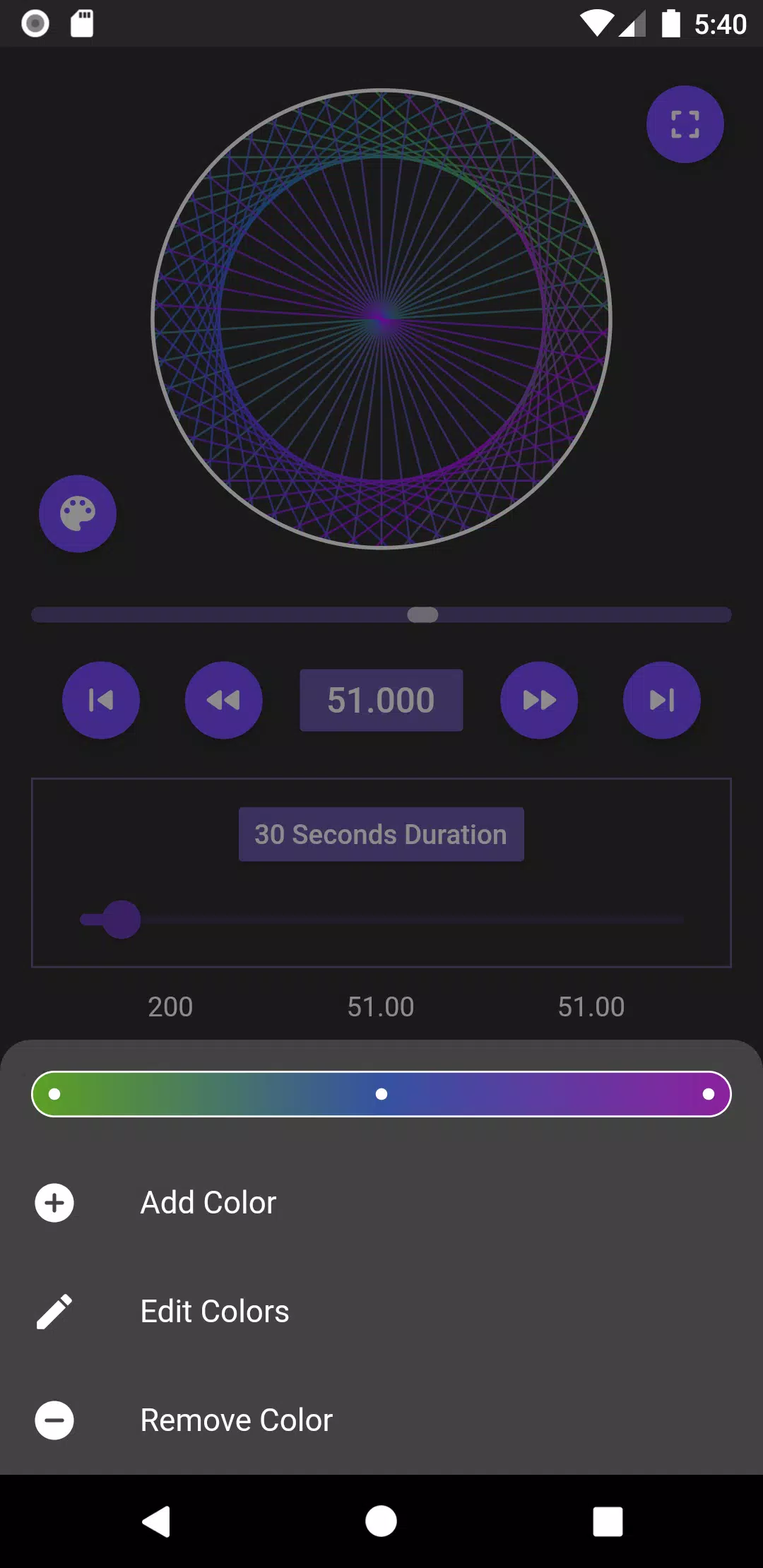Tap the fast forward button

539,700
